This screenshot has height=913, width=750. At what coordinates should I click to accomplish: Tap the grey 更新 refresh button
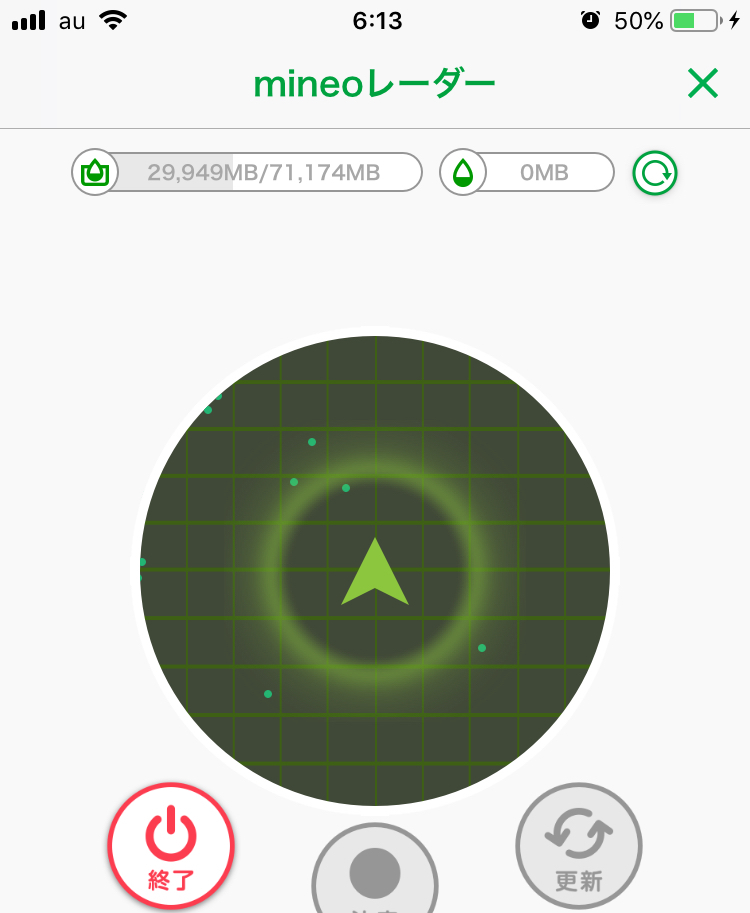(x=578, y=848)
